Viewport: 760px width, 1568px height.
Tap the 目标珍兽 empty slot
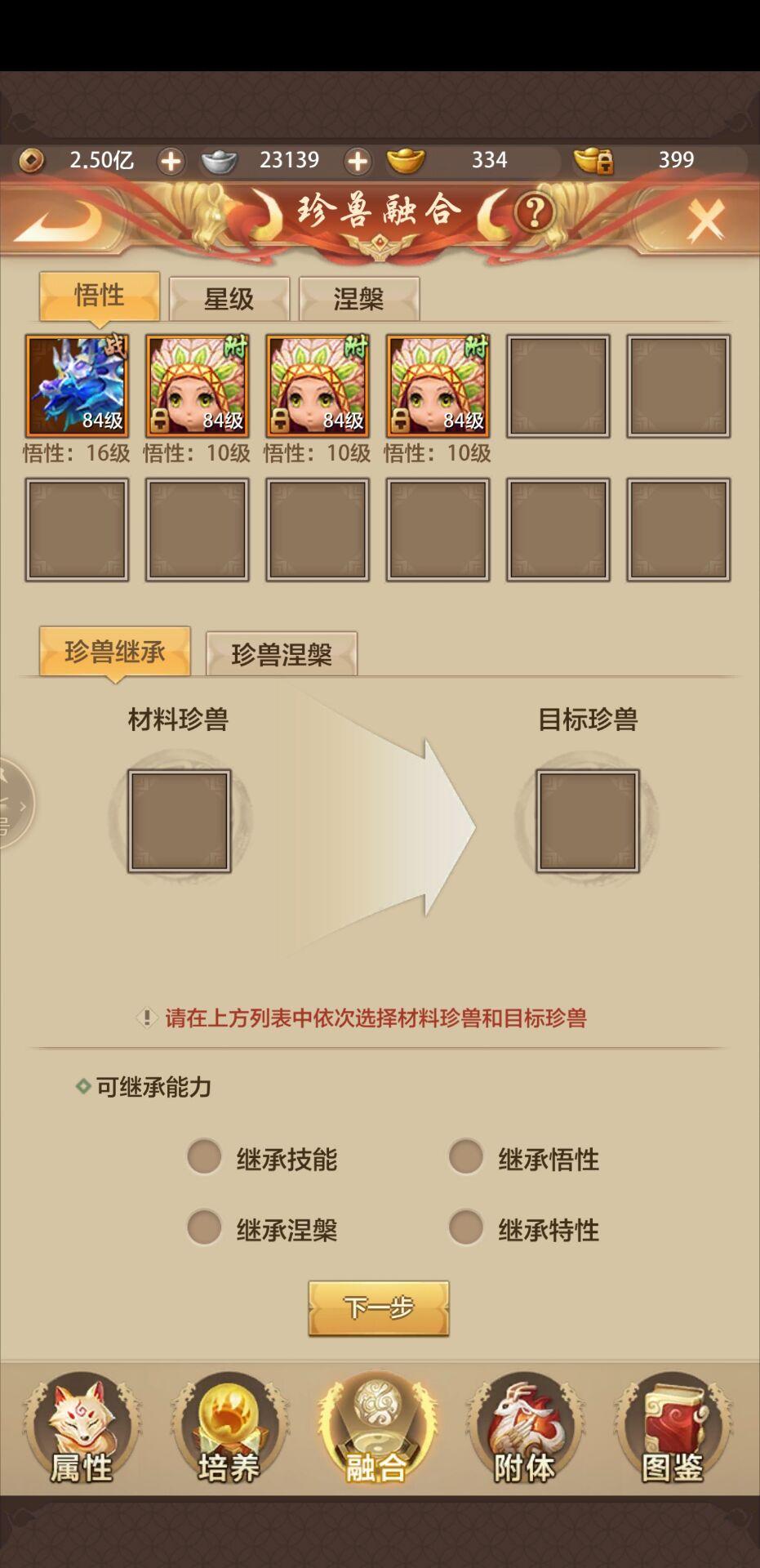[x=588, y=821]
